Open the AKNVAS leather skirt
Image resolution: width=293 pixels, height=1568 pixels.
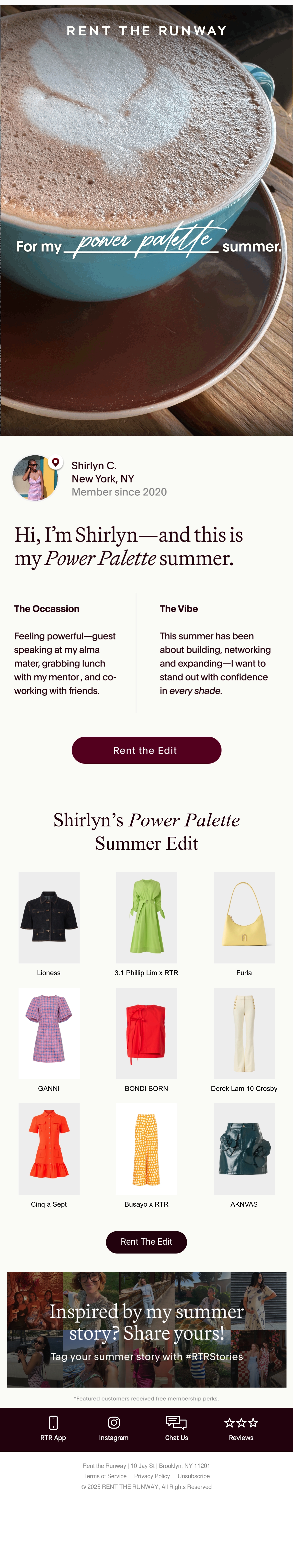[x=244, y=1149]
